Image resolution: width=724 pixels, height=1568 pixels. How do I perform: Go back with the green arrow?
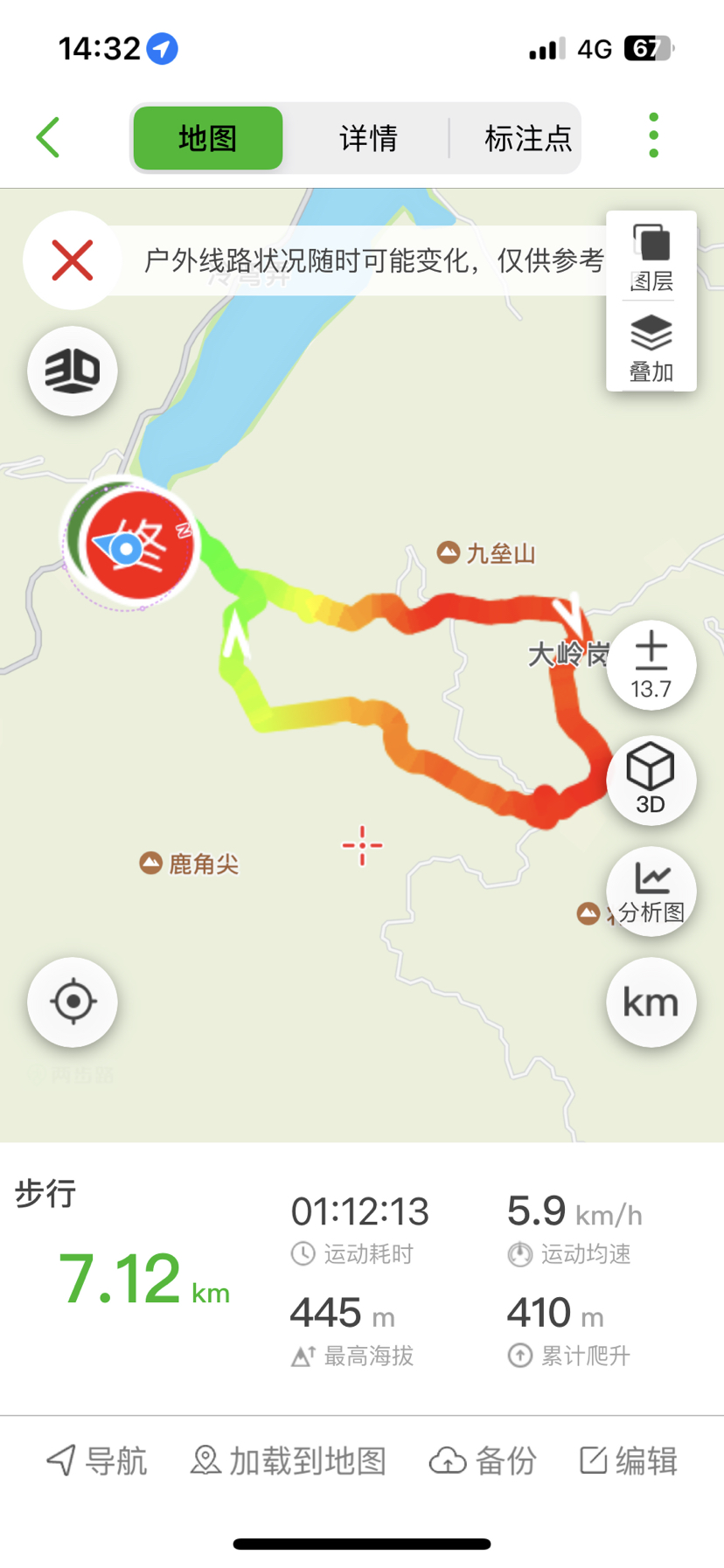tap(49, 138)
